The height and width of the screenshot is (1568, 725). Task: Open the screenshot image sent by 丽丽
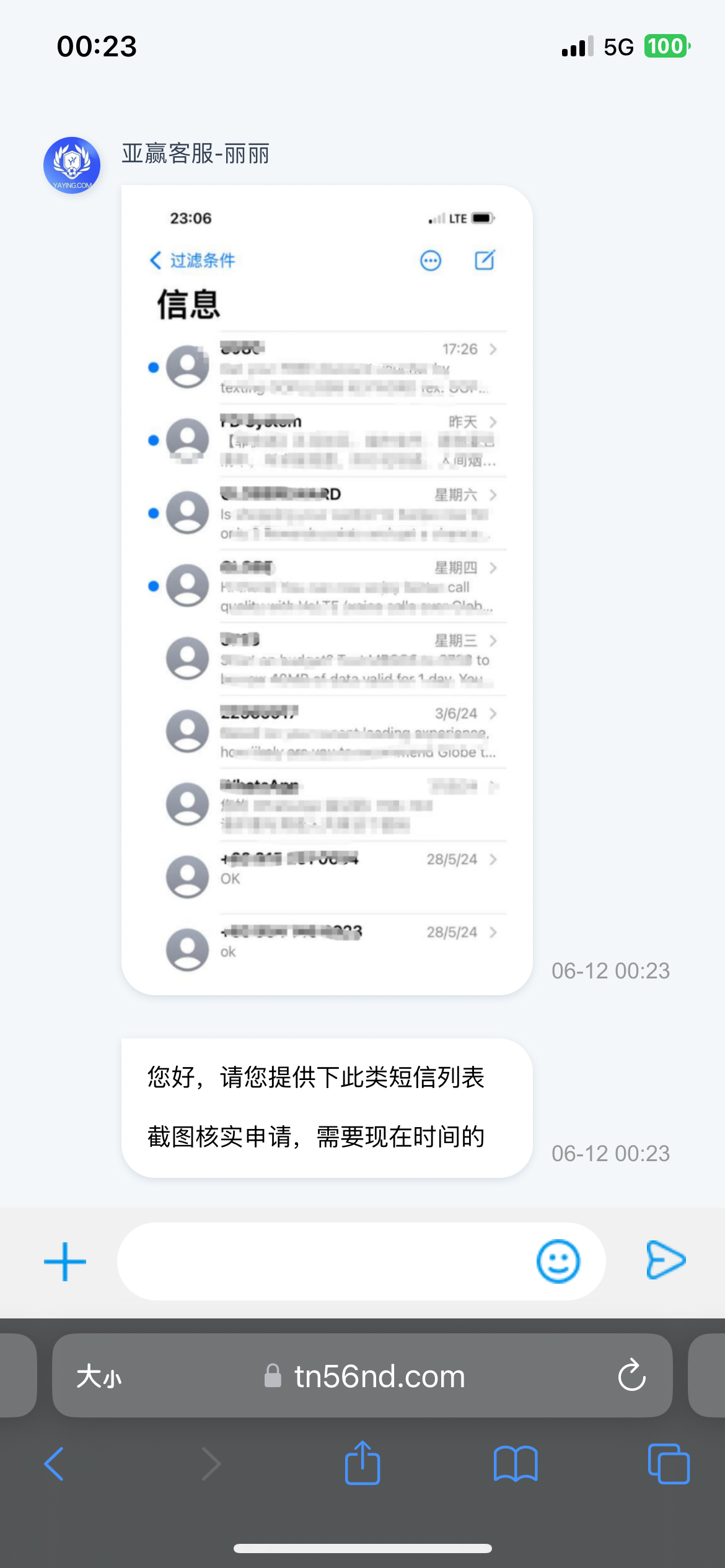327,590
